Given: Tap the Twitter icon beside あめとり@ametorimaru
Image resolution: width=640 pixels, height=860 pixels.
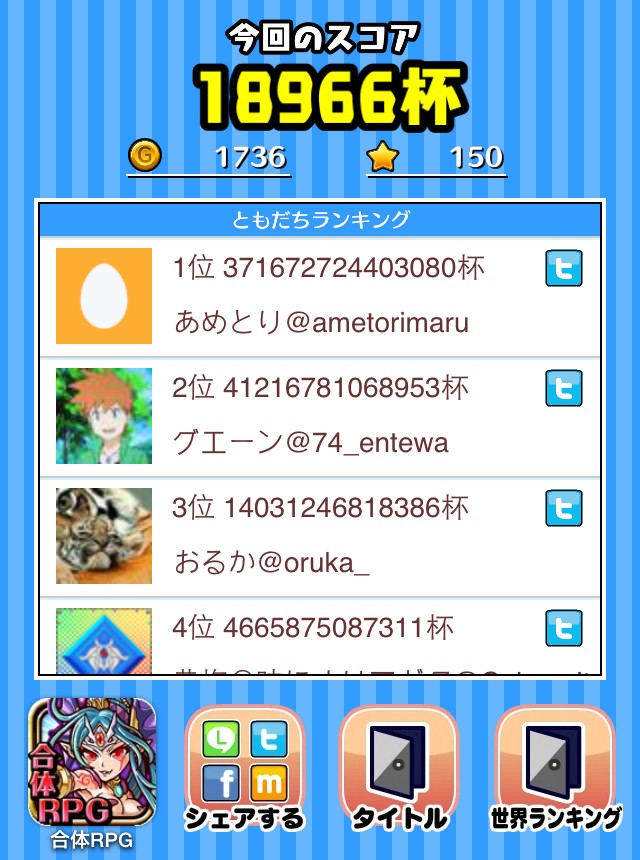Looking at the screenshot, I should 564,269.
